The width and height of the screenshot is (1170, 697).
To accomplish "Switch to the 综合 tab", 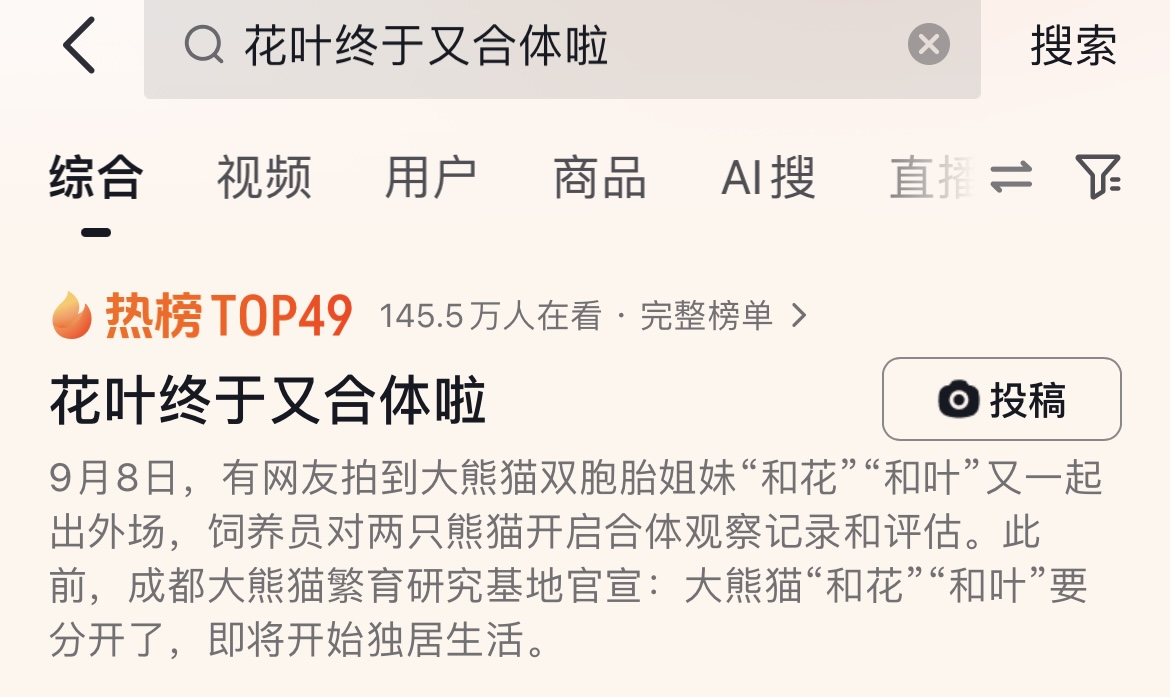I will [96, 179].
